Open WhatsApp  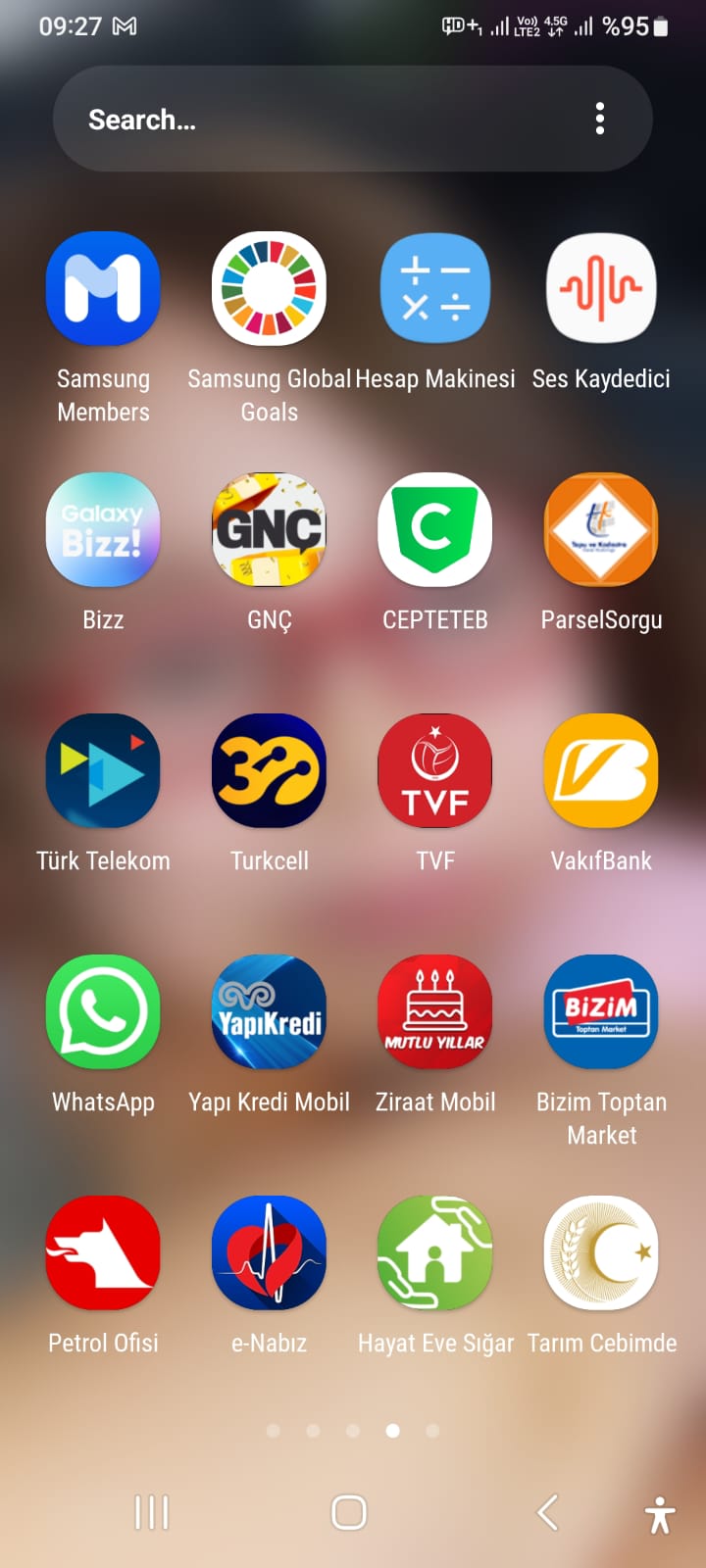103,1012
